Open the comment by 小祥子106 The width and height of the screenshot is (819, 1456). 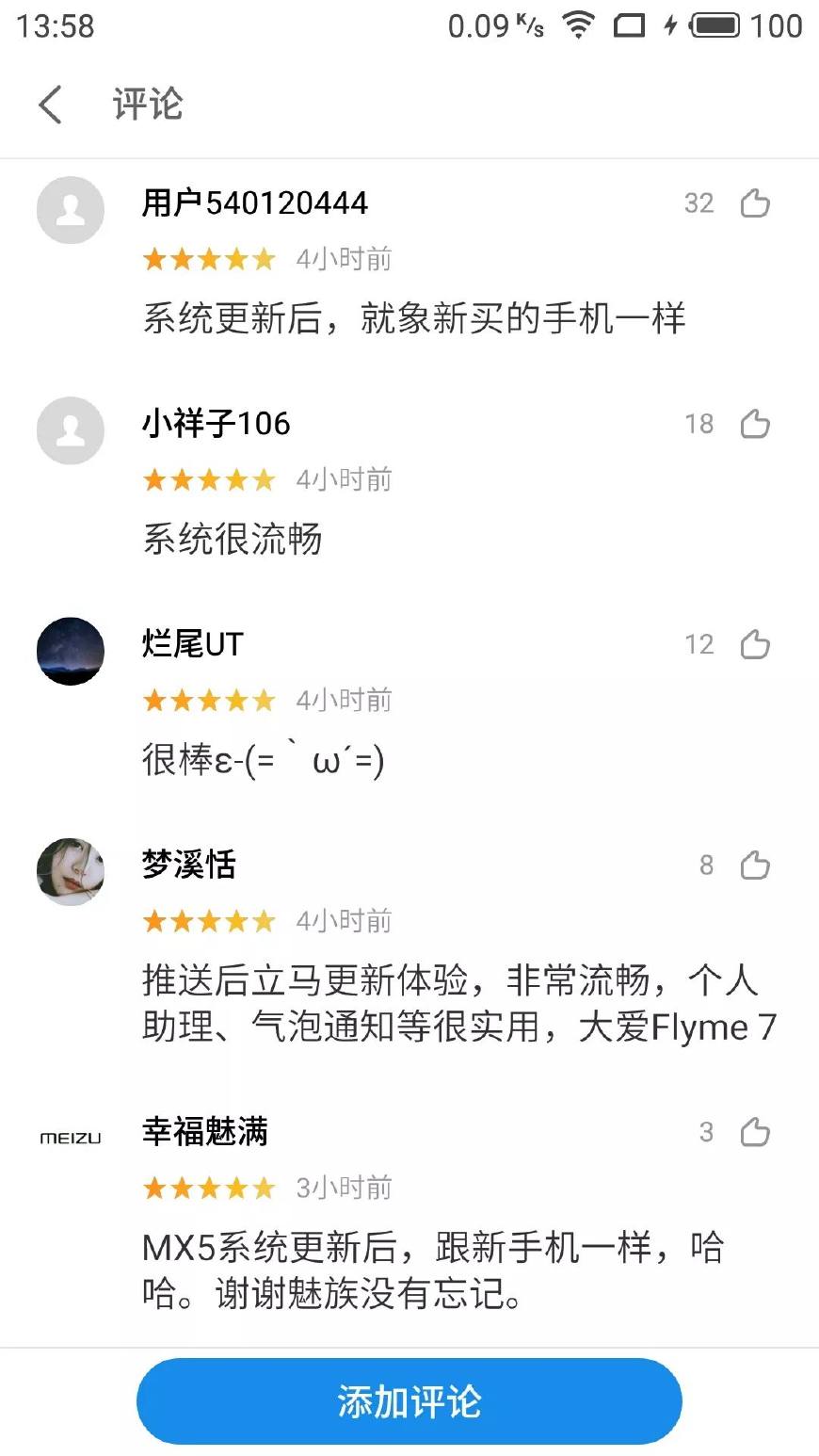pos(233,540)
